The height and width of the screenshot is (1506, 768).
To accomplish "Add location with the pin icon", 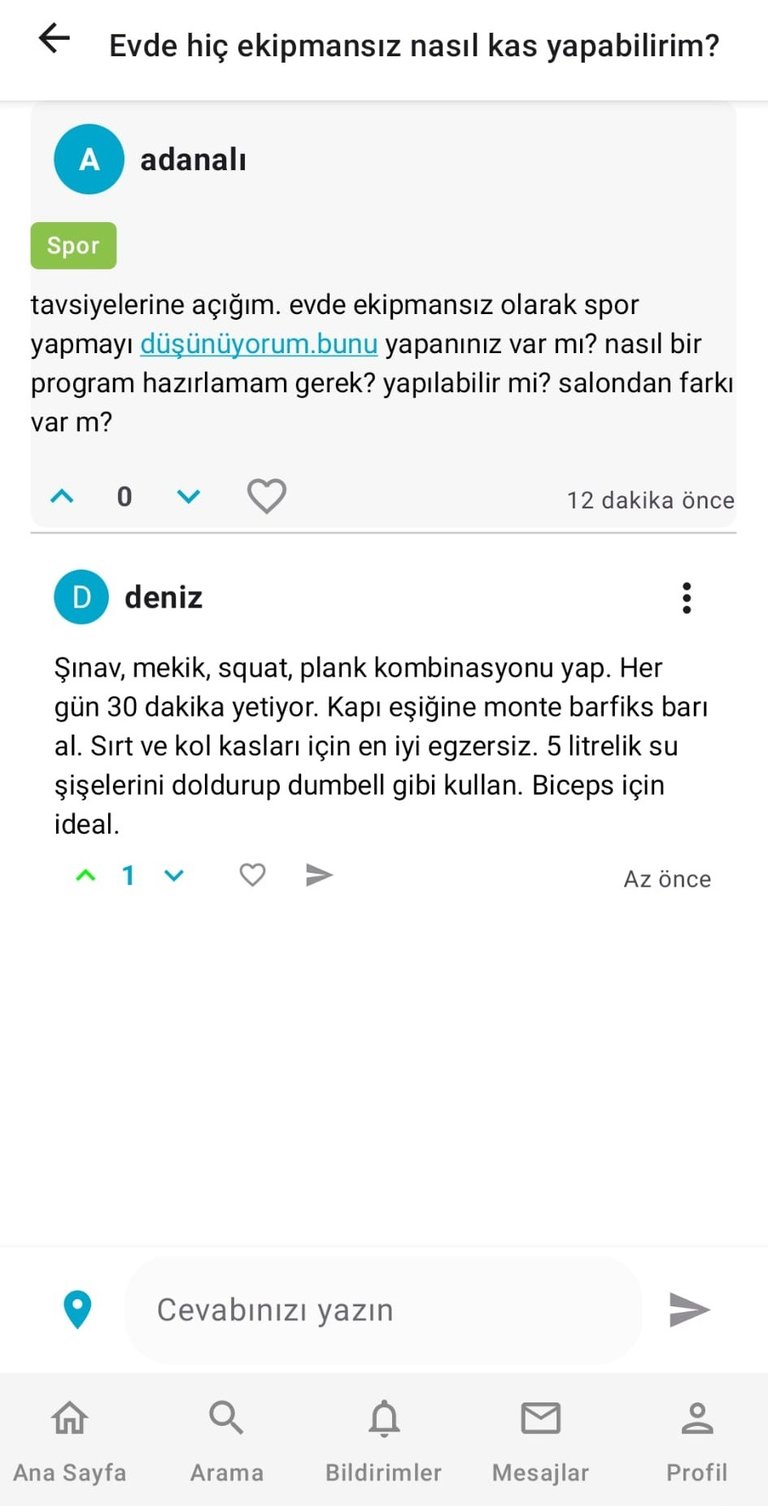I will [x=77, y=1310].
